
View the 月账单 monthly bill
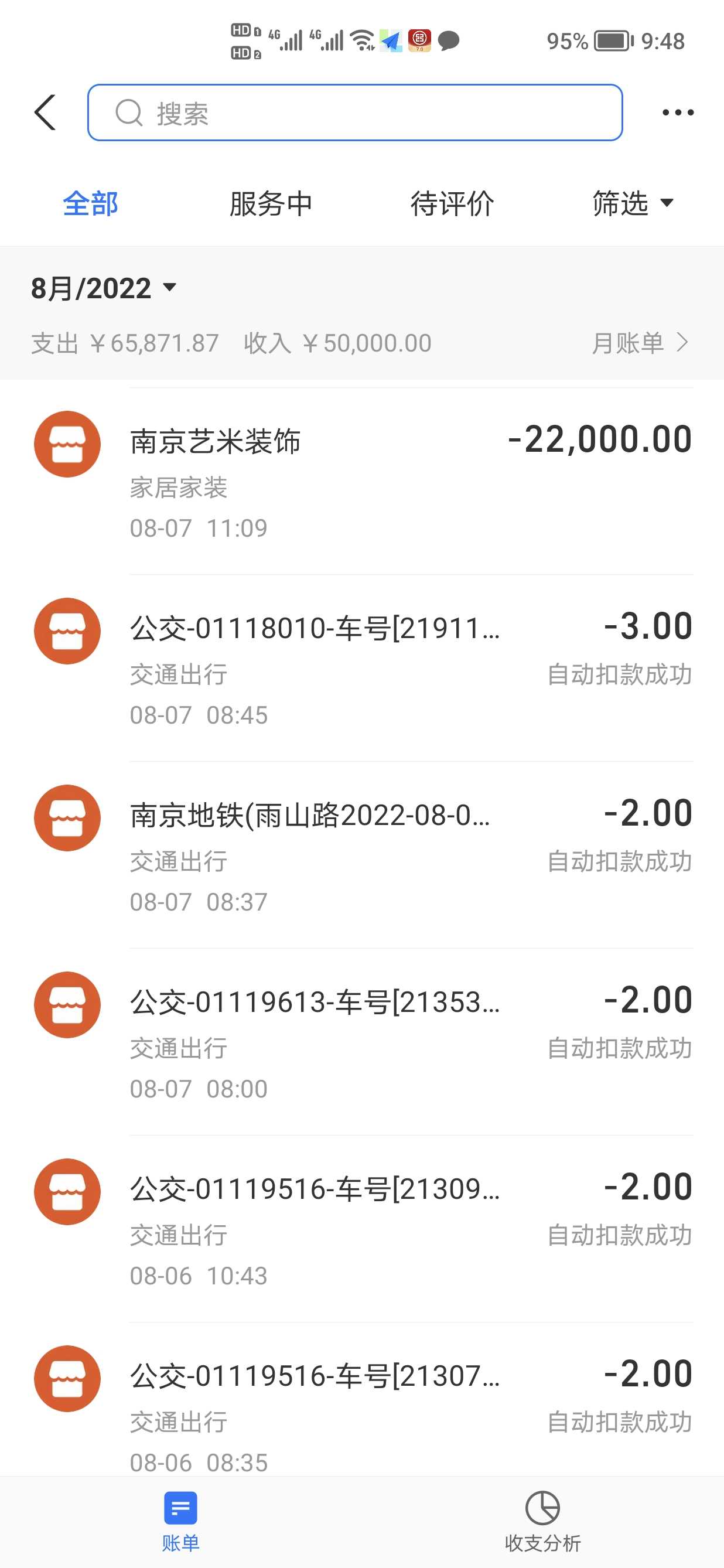[x=640, y=343]
